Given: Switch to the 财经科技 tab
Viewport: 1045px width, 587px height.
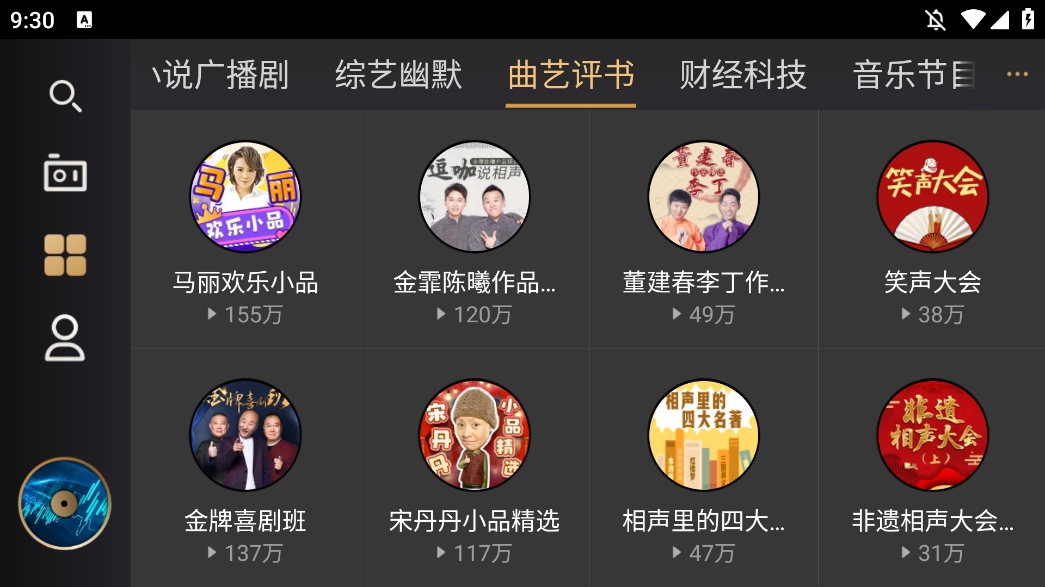Looking at the screenshot, I should click(x=742, y=75).
